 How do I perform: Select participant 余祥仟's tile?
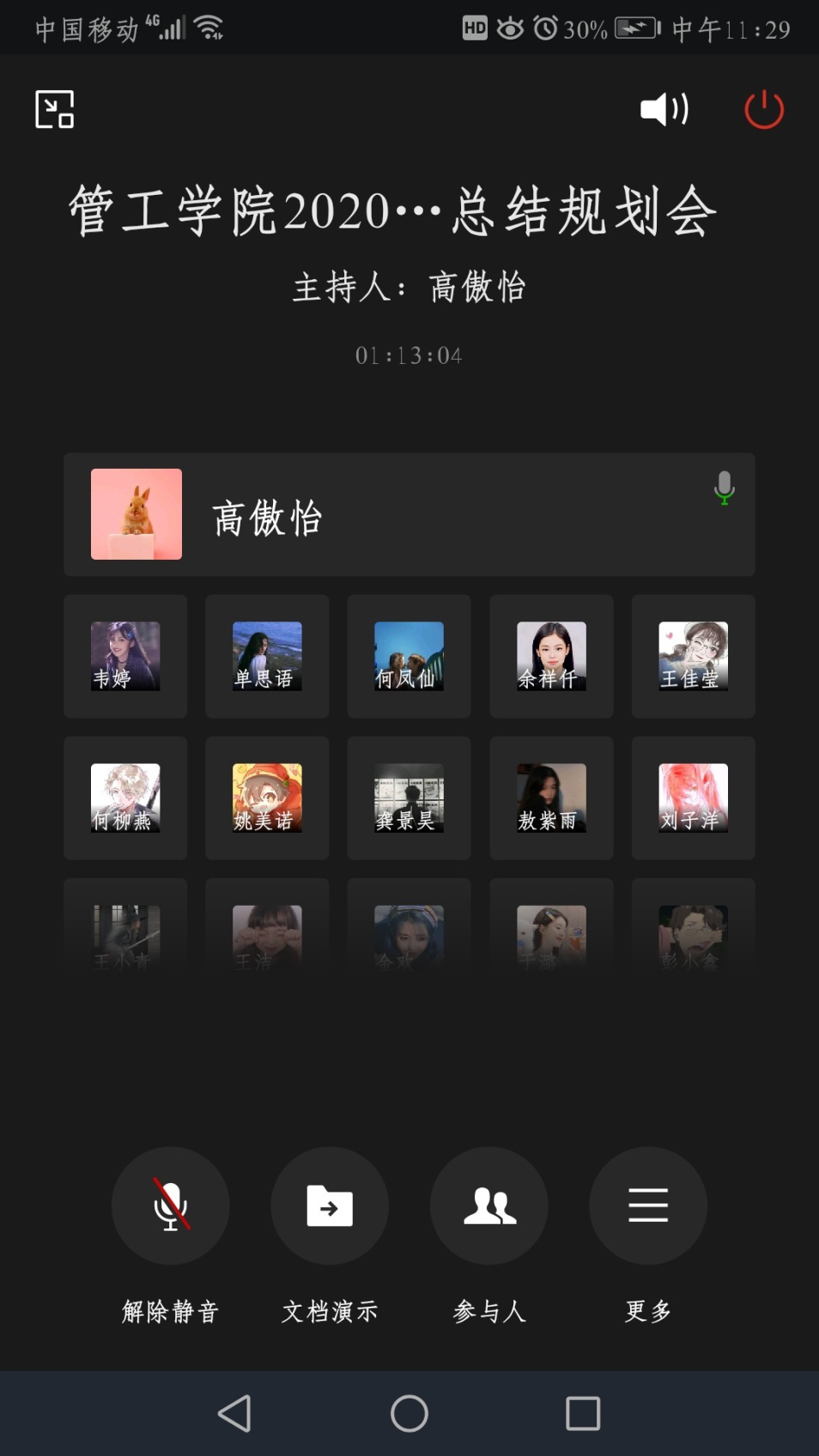[x=551, y=656]
